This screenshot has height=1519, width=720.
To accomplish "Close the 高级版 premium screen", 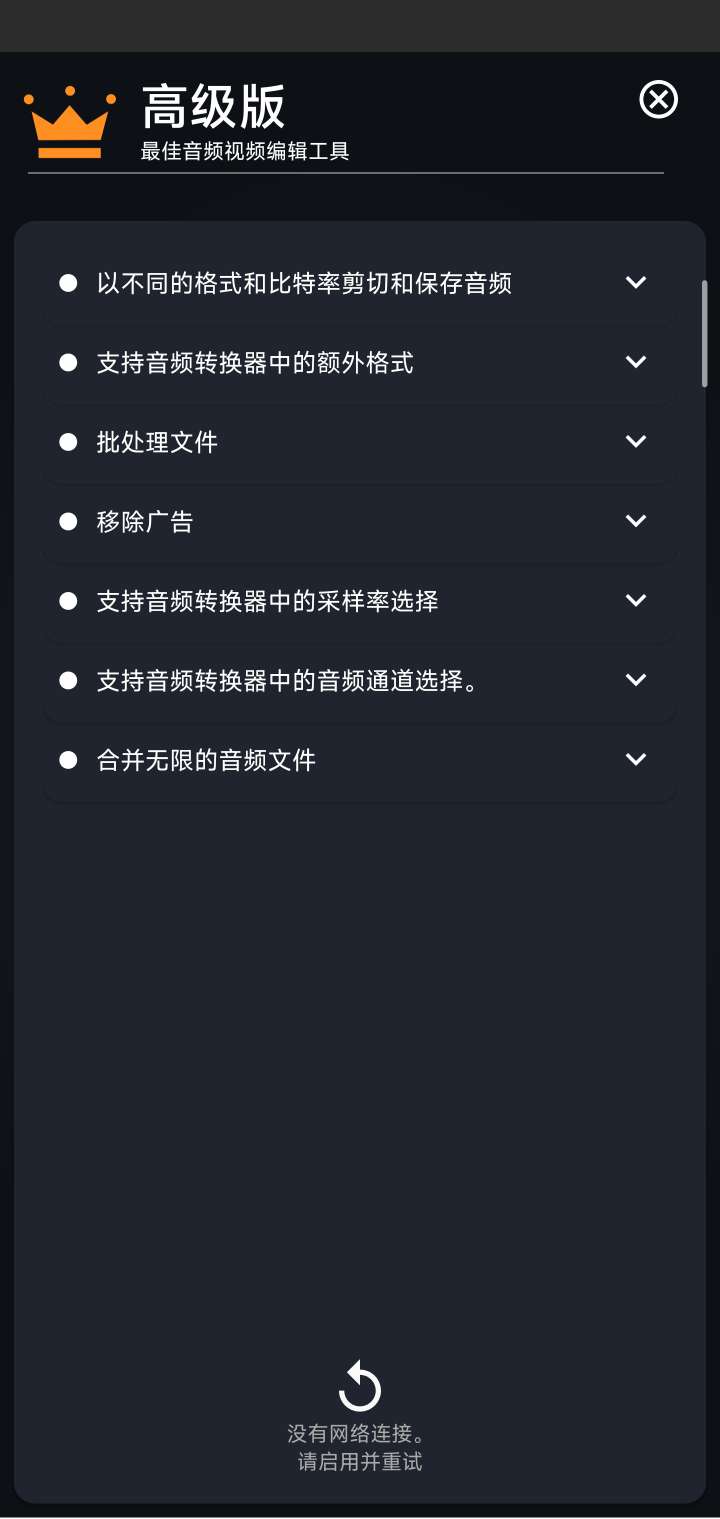I will [658, 100].
